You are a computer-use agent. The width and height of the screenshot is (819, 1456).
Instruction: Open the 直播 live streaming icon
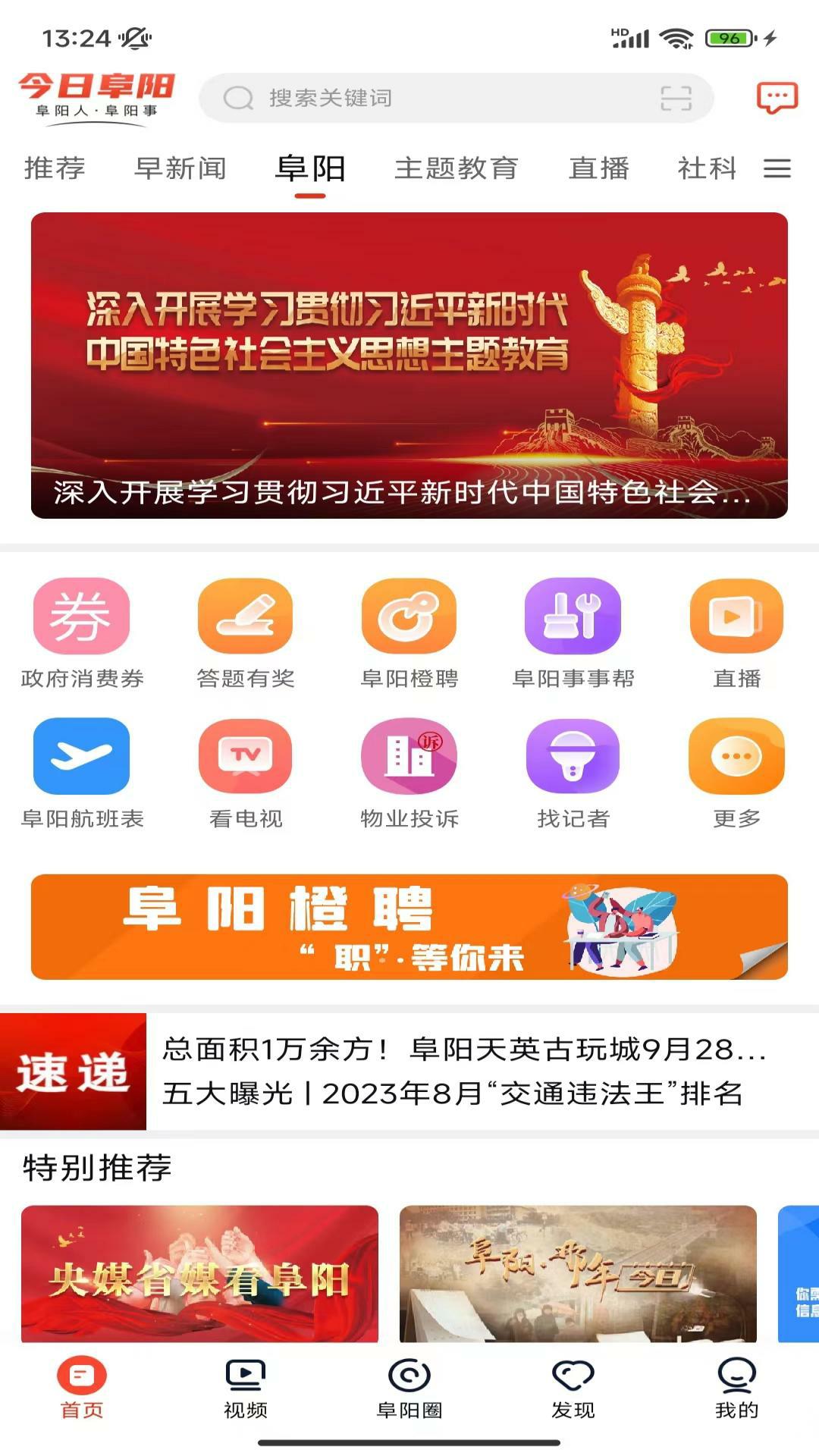[736, 618]
